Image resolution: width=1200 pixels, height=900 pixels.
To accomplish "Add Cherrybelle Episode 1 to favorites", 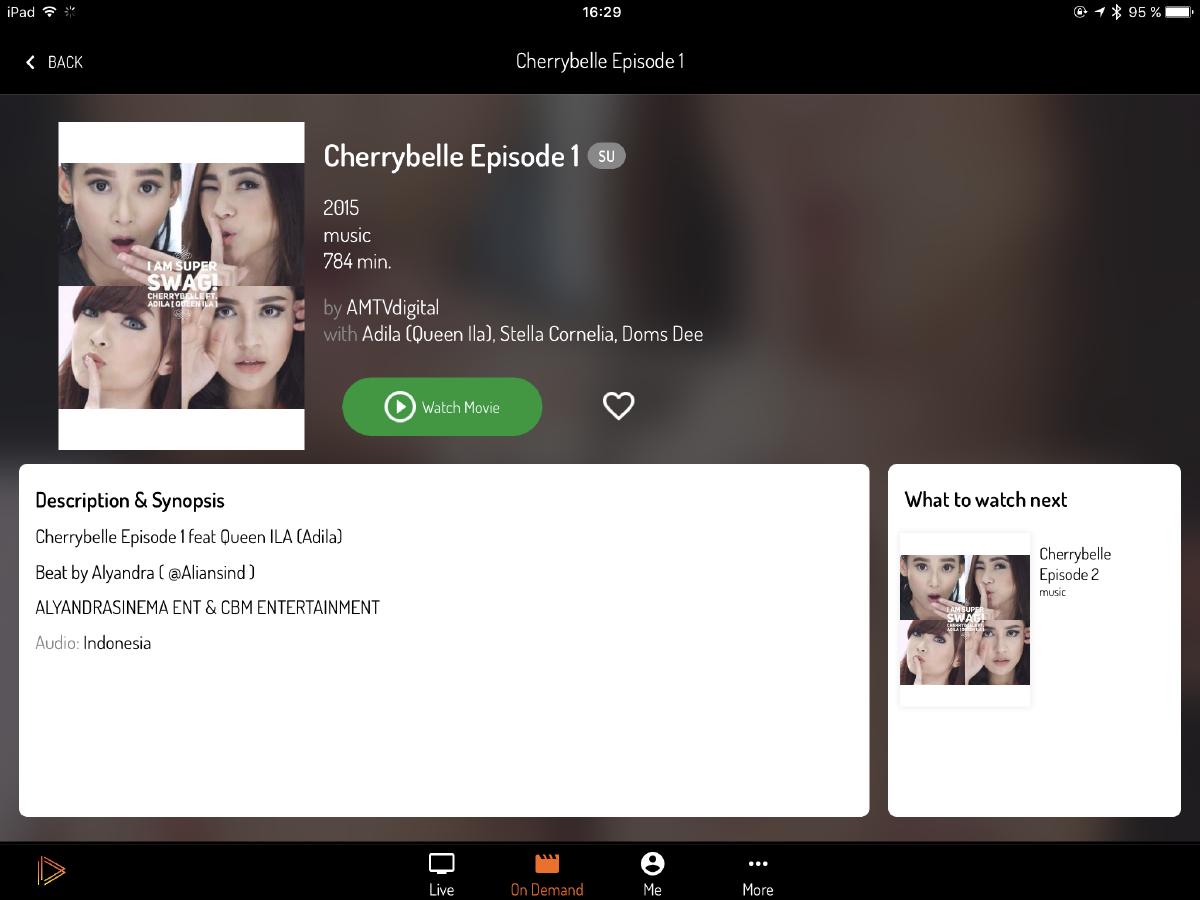I will tap(618, 406).
